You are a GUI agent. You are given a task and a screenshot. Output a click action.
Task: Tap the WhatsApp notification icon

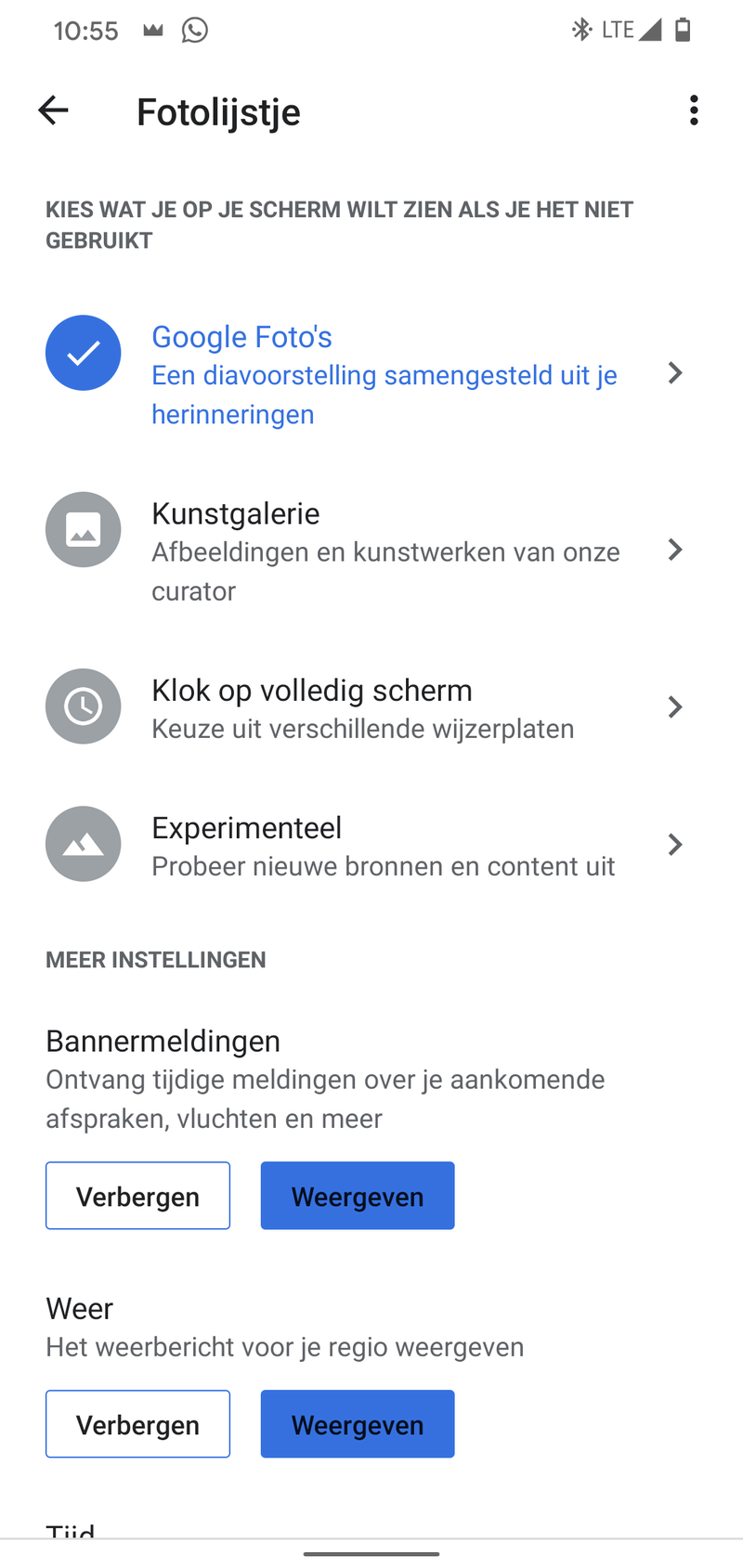[x=194, y=31]
